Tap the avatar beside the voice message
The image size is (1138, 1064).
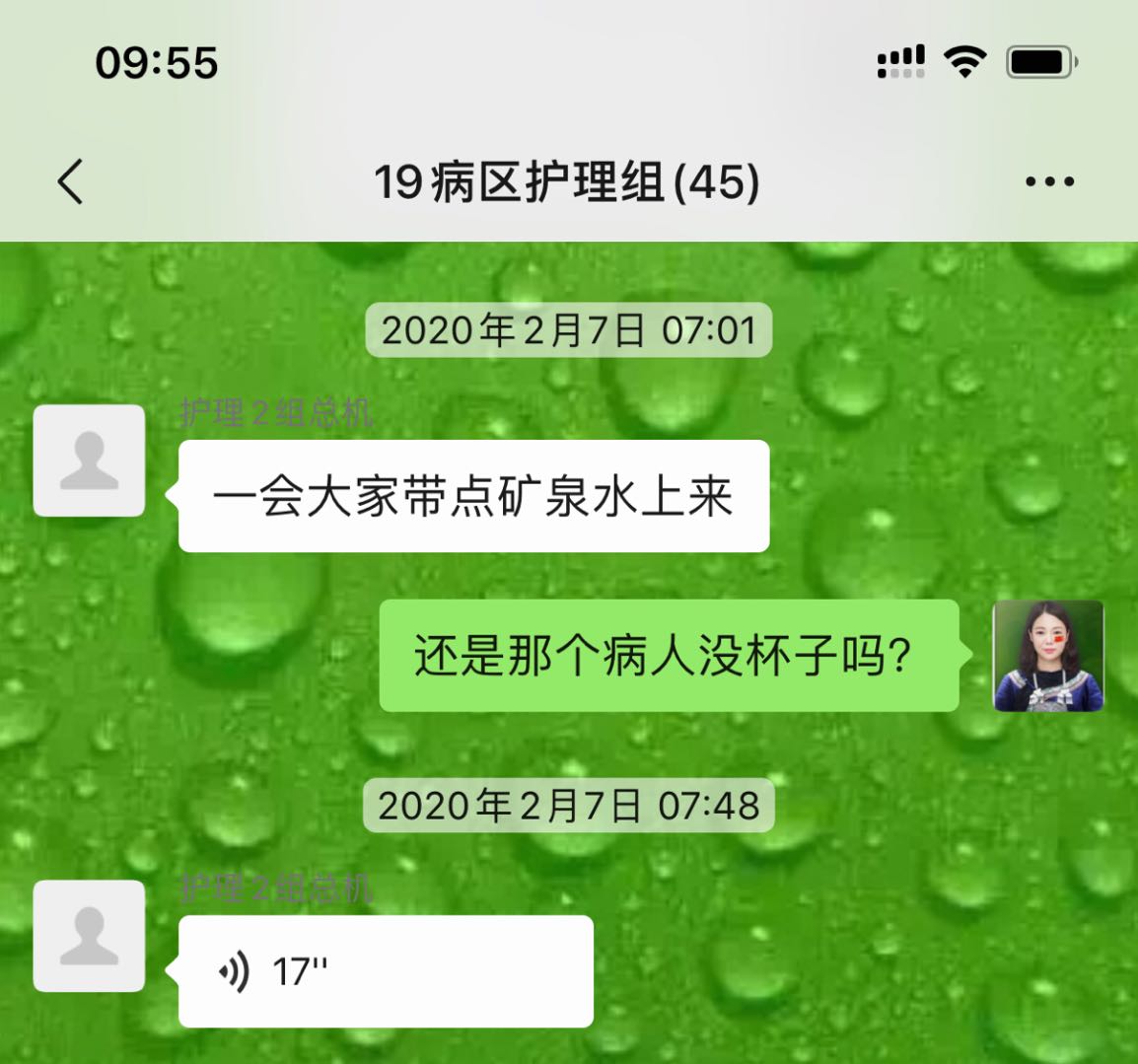click(x=90, y=936)
